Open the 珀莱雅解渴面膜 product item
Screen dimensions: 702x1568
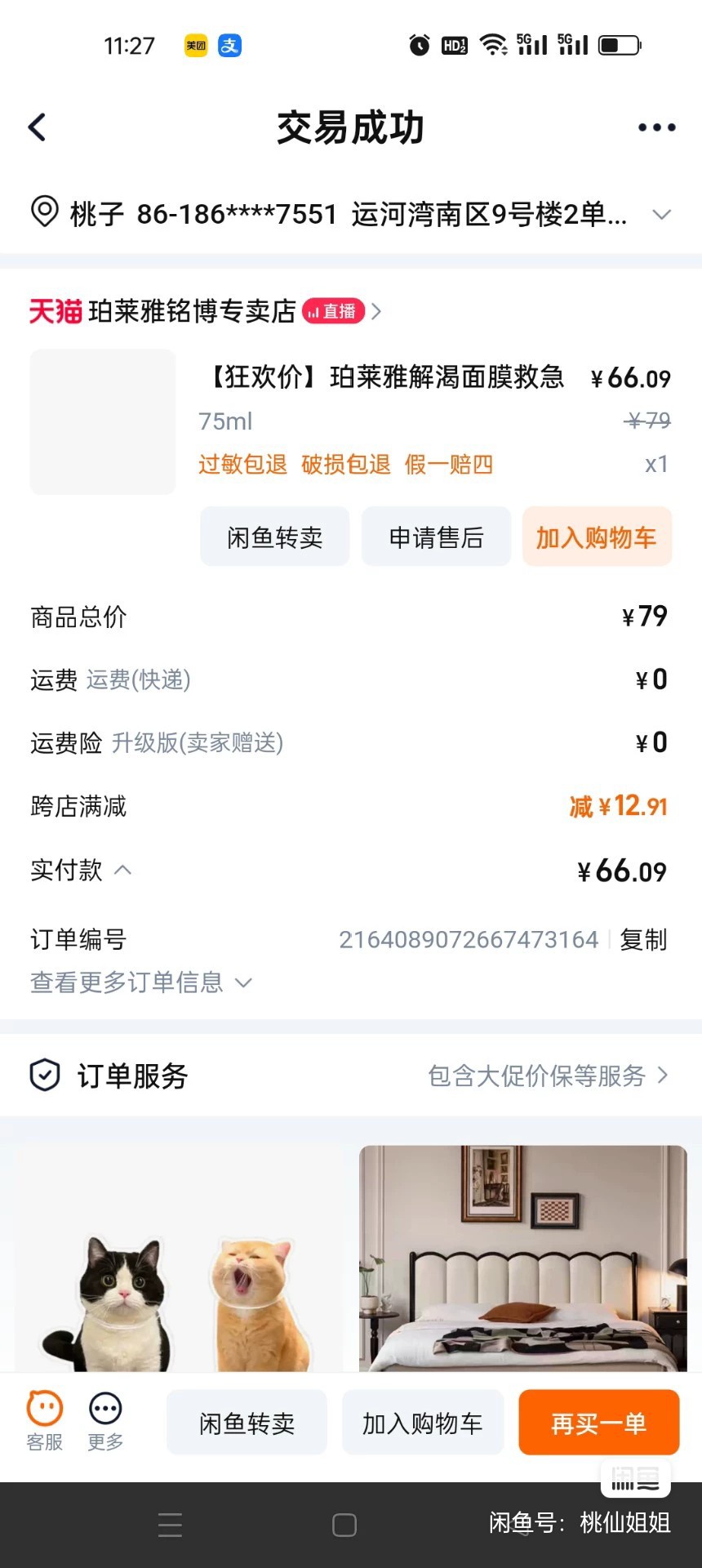click(x=351, y=420)
